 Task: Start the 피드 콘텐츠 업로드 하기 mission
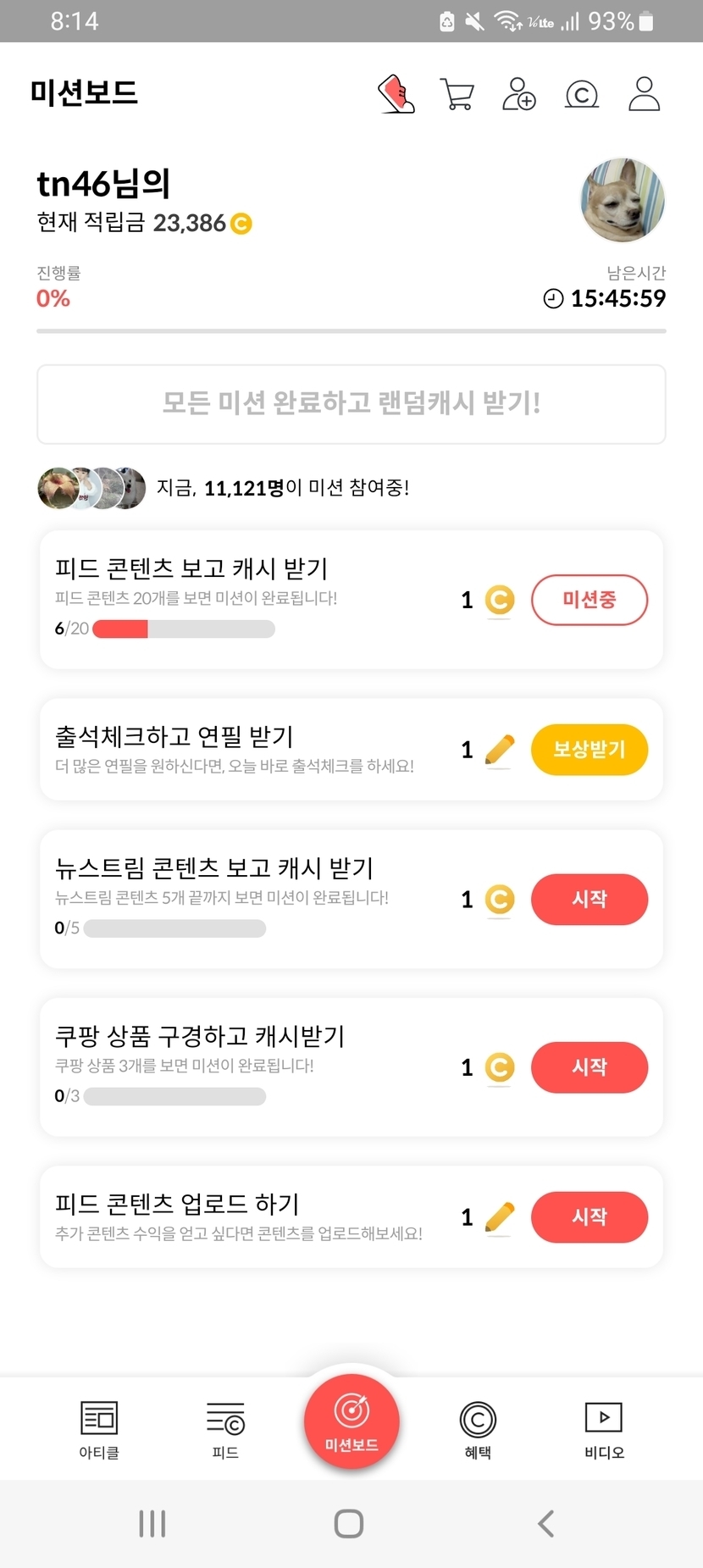590,1216
